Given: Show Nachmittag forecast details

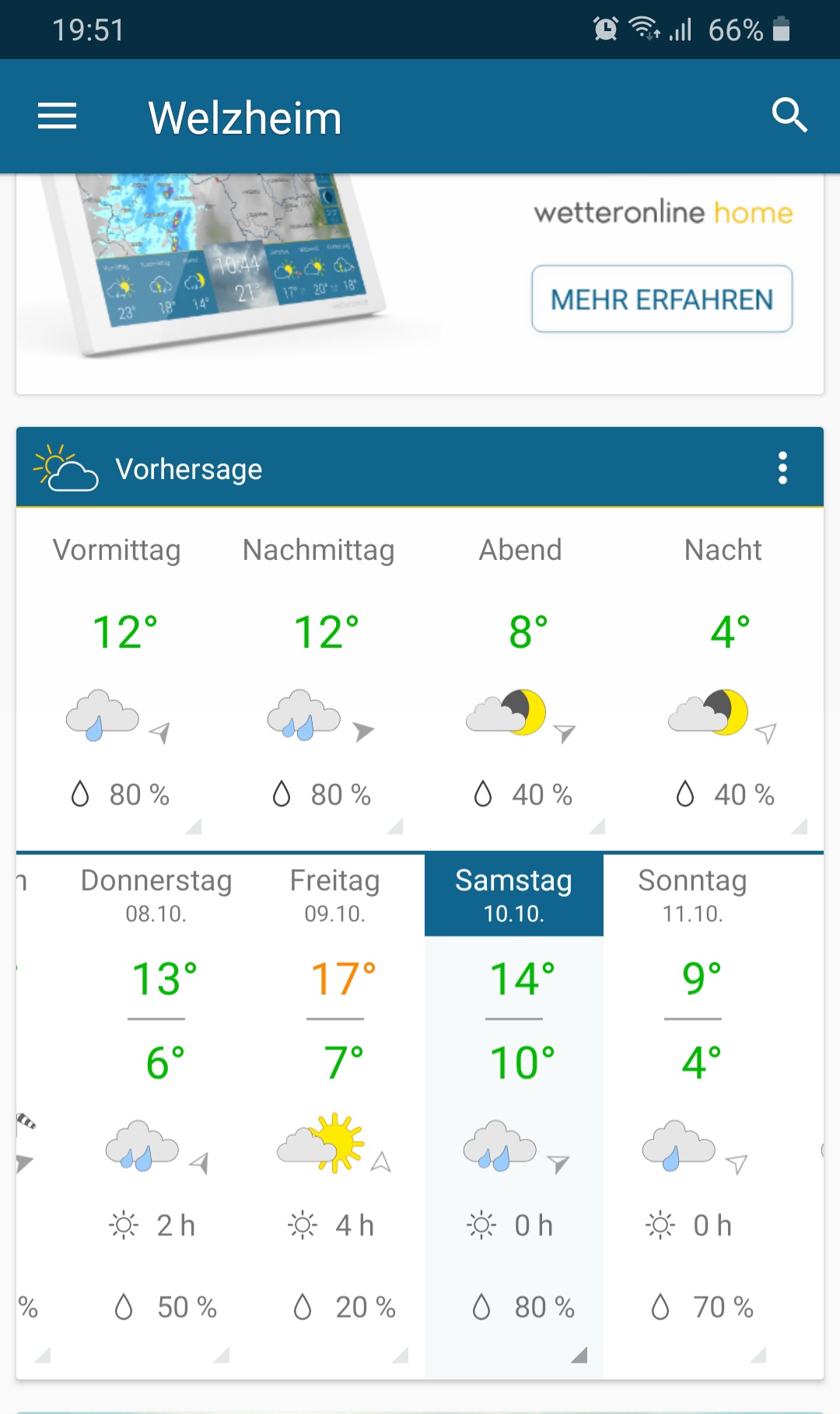Looking at the screenshot, I should coord(319,677).
